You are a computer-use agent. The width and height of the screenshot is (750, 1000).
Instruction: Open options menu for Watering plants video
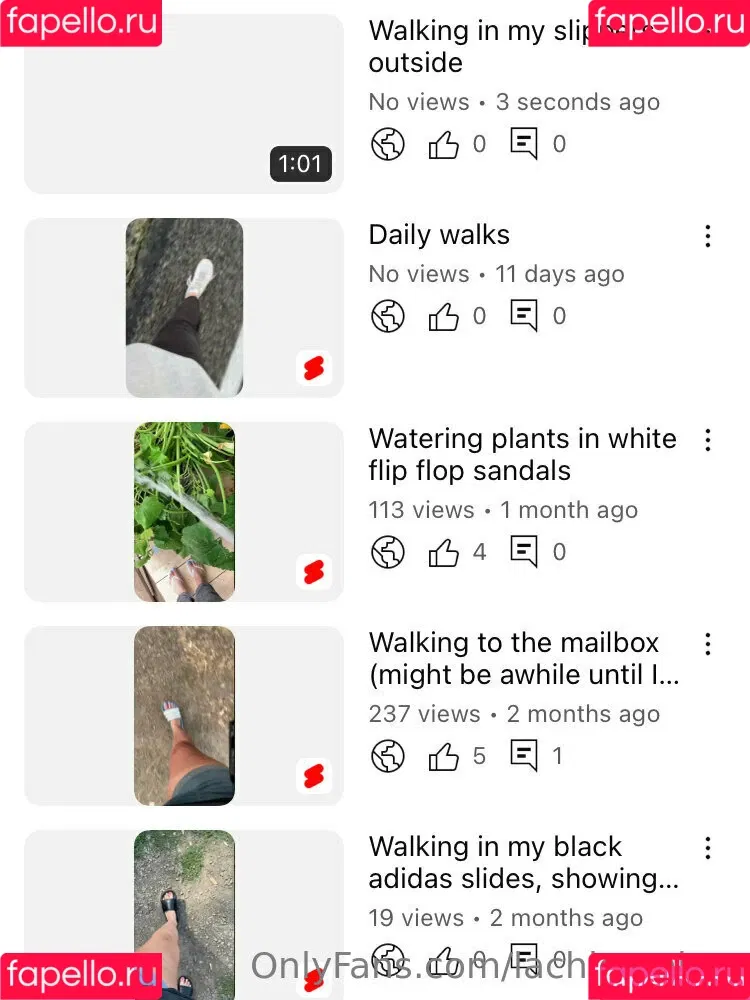tap(707, 440)
